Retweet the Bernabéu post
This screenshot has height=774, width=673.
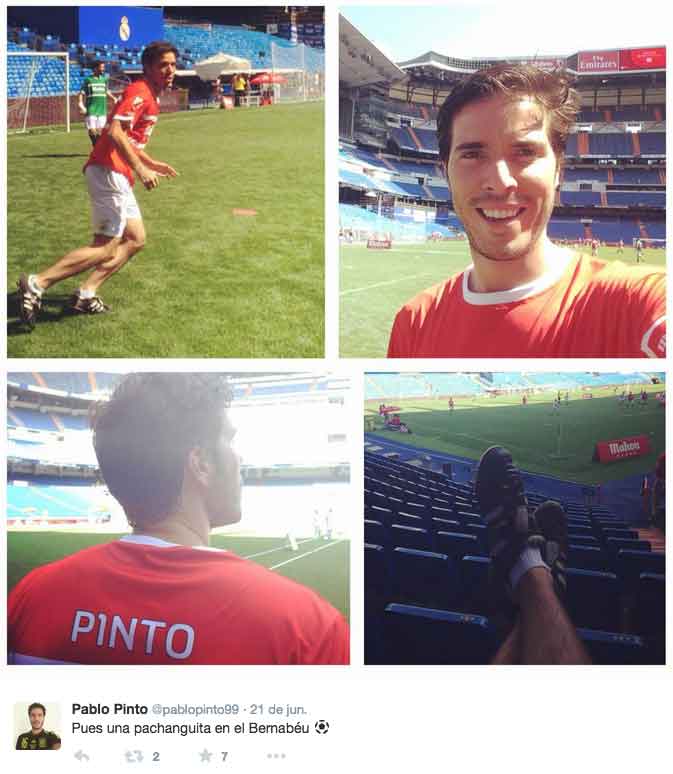click(x=133, y=756)
